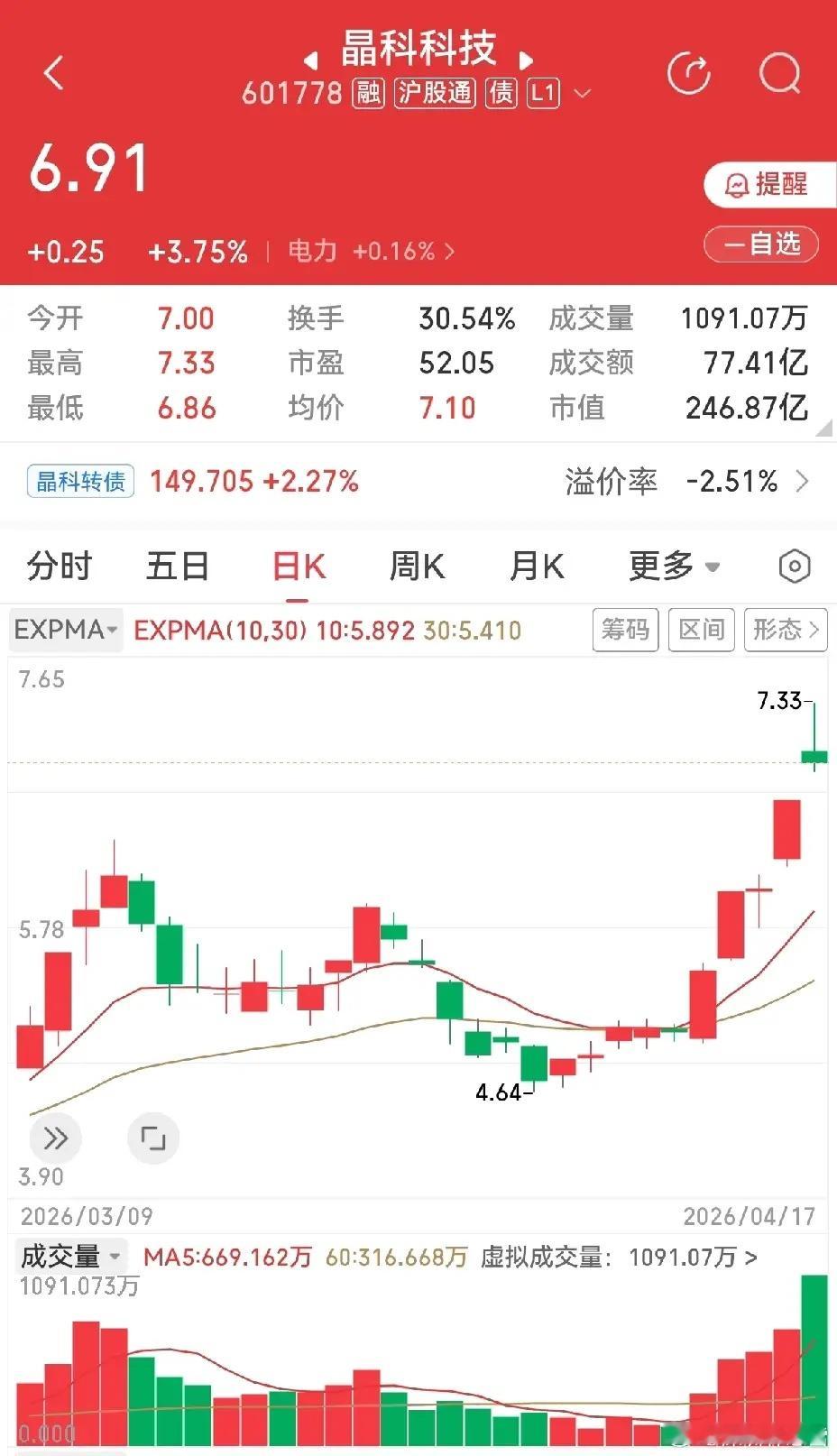
Task: Open the 电力 sector link
Action: [x=370, y=251]
